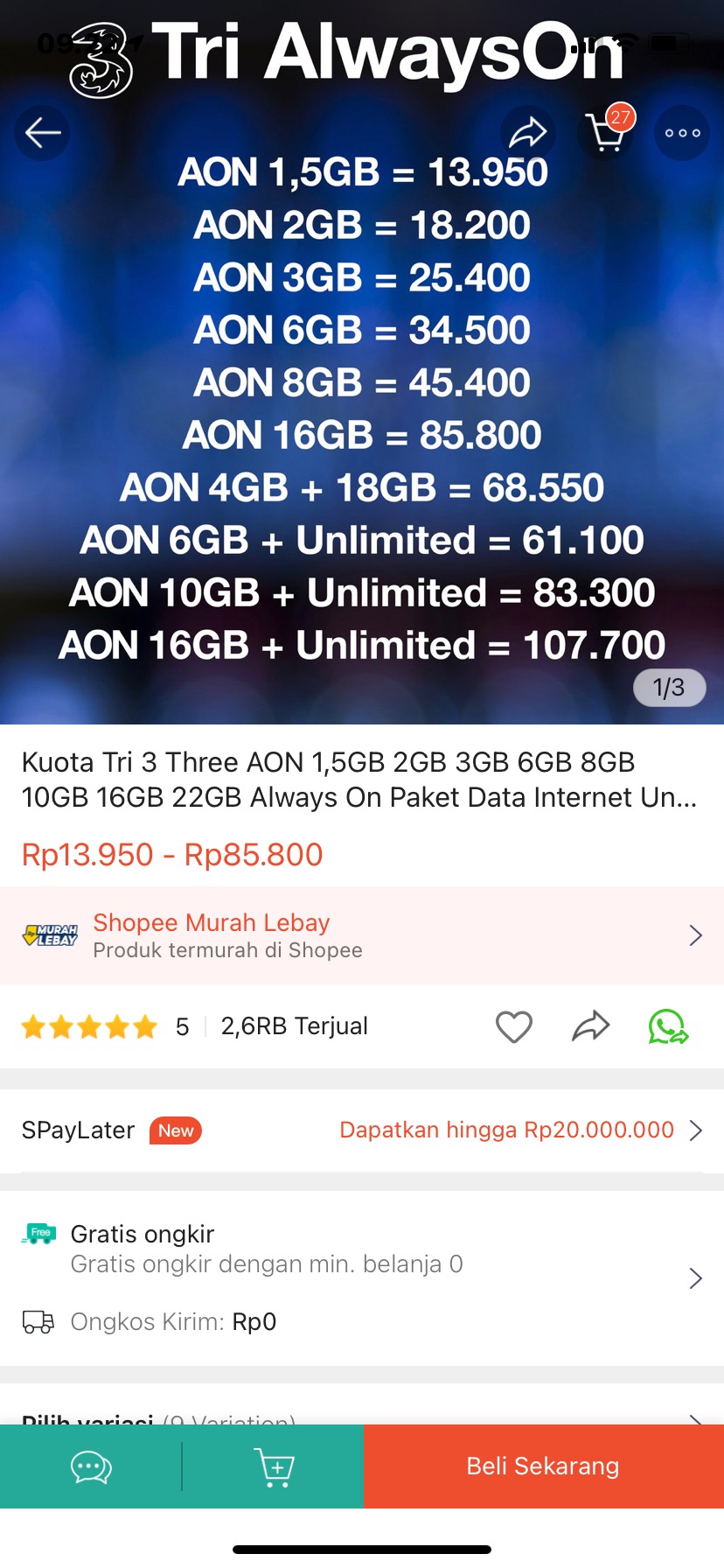Screen dimensions: 724x1568
Task: Open Shopee Murah Lebay promo
Action: click(362, 935)
